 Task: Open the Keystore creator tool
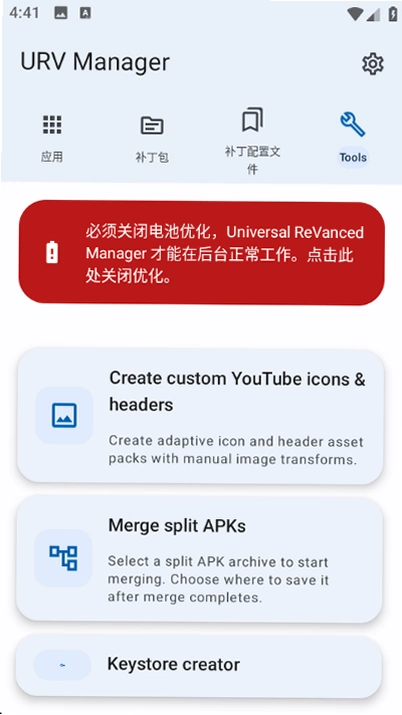[199, 665]
